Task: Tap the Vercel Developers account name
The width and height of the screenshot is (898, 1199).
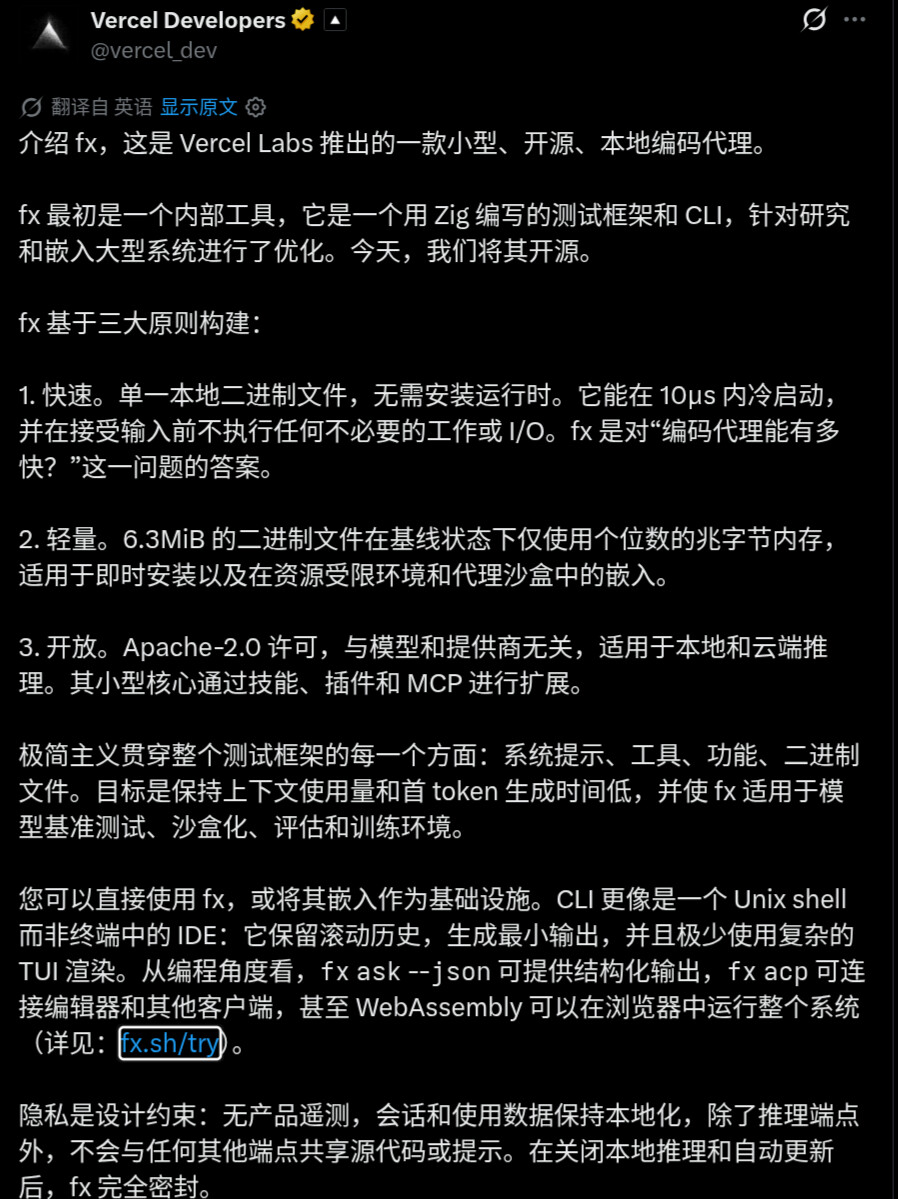Action: pyautogui.click(x=187, y=20)
